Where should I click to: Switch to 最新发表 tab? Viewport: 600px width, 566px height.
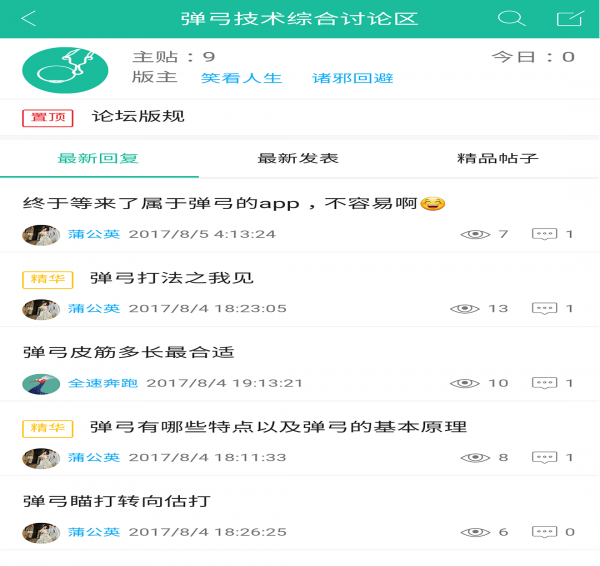(x=298, y=158)
